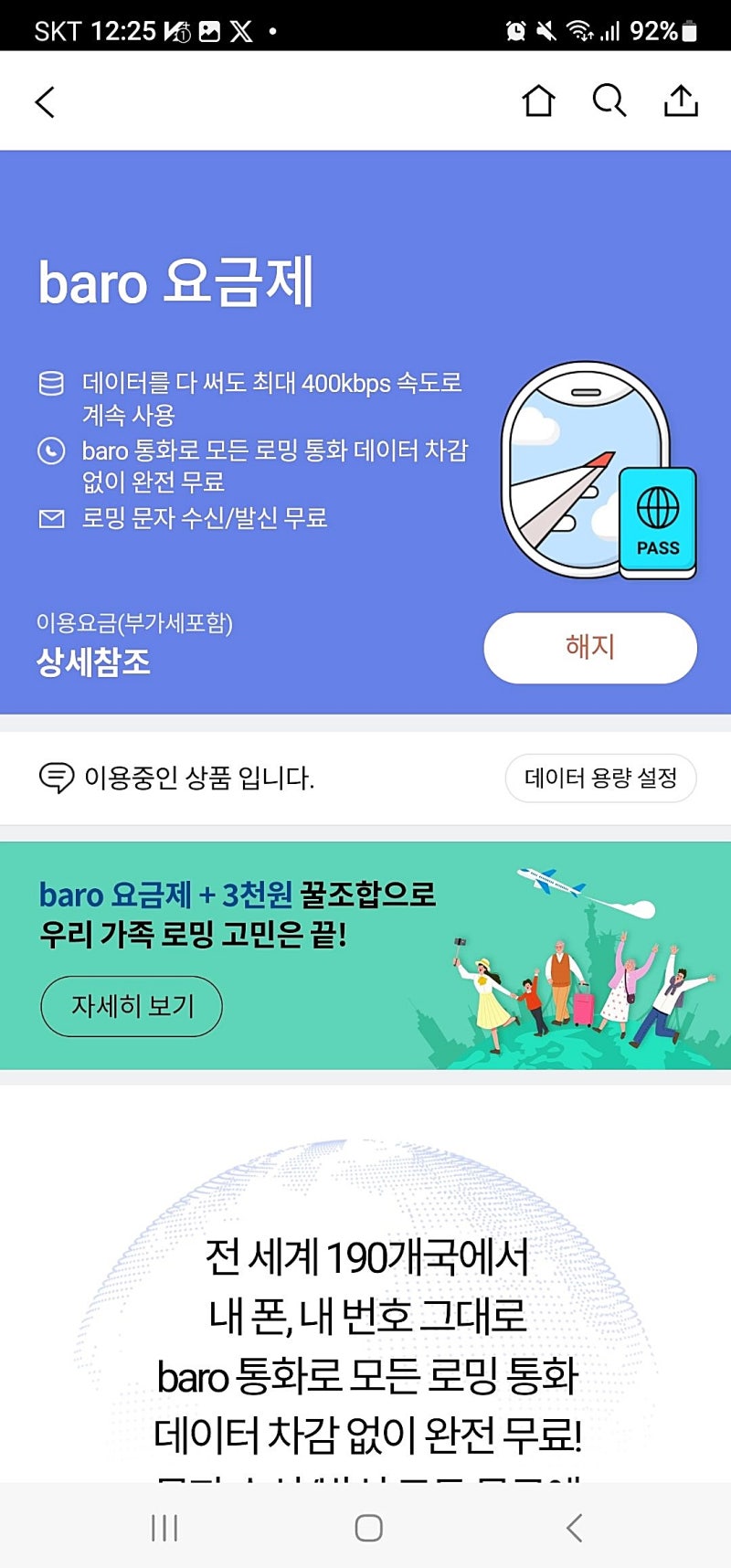Open the home icon in the app header
Image resolution: width=731 pixels, height=1568 pixels.
click(x=539, y=101)
